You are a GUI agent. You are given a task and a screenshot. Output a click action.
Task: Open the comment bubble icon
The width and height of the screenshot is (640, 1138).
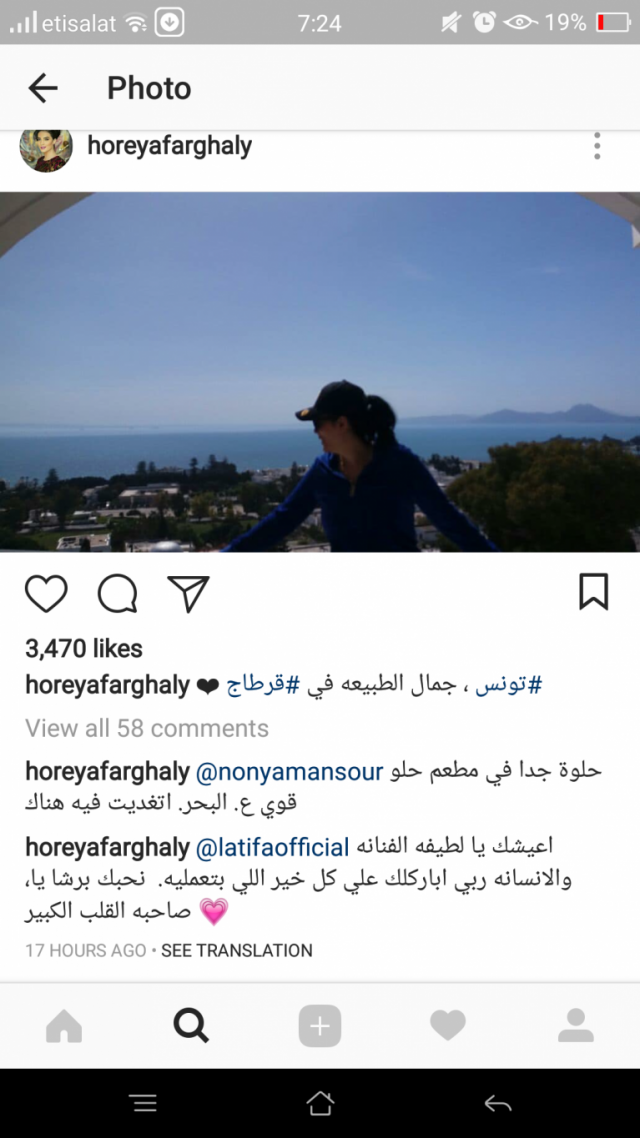pyautogui.click(x=117, y=594)
